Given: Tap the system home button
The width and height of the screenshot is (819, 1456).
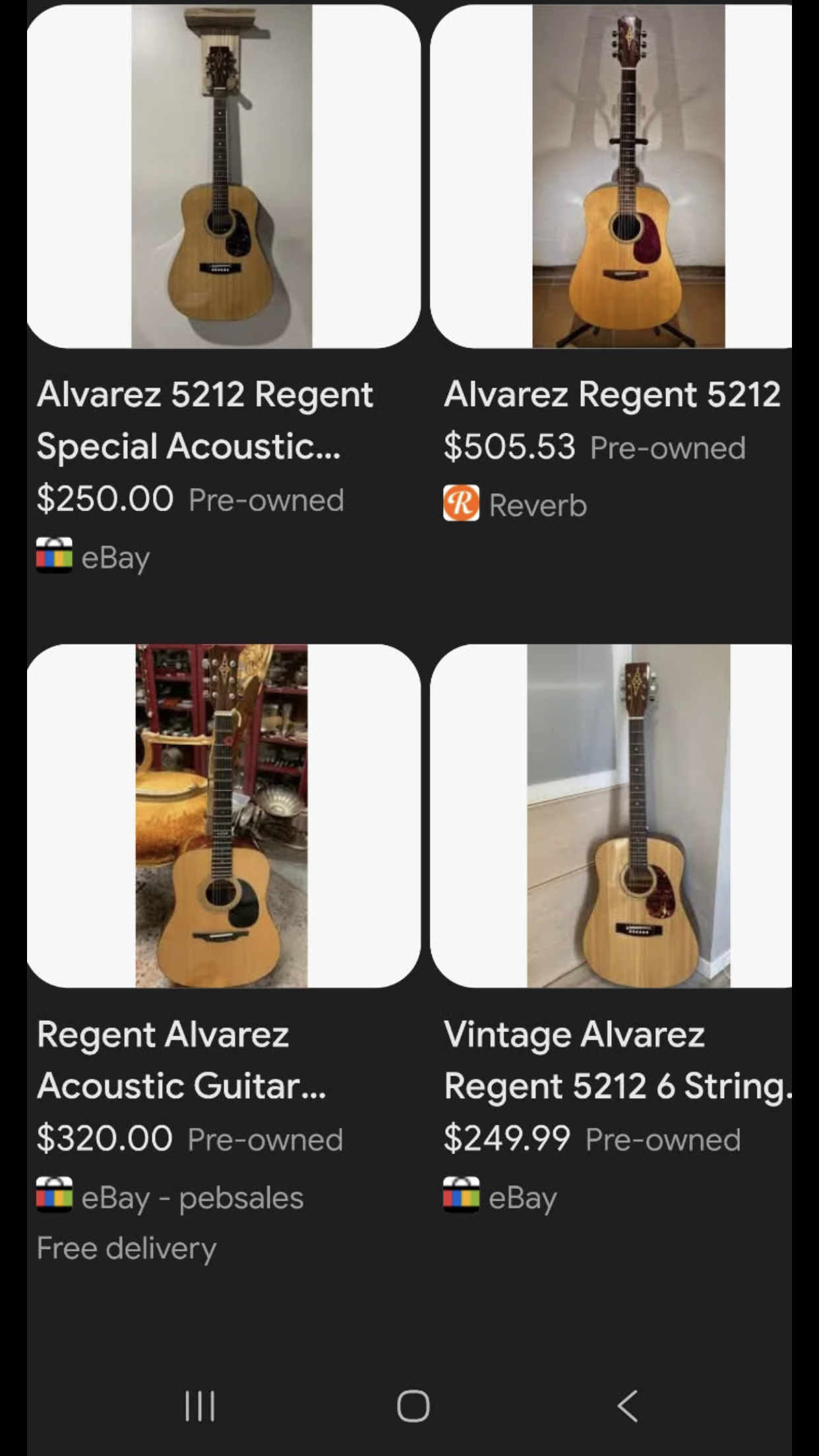Looking at the screenshot, I should 413,1406.
